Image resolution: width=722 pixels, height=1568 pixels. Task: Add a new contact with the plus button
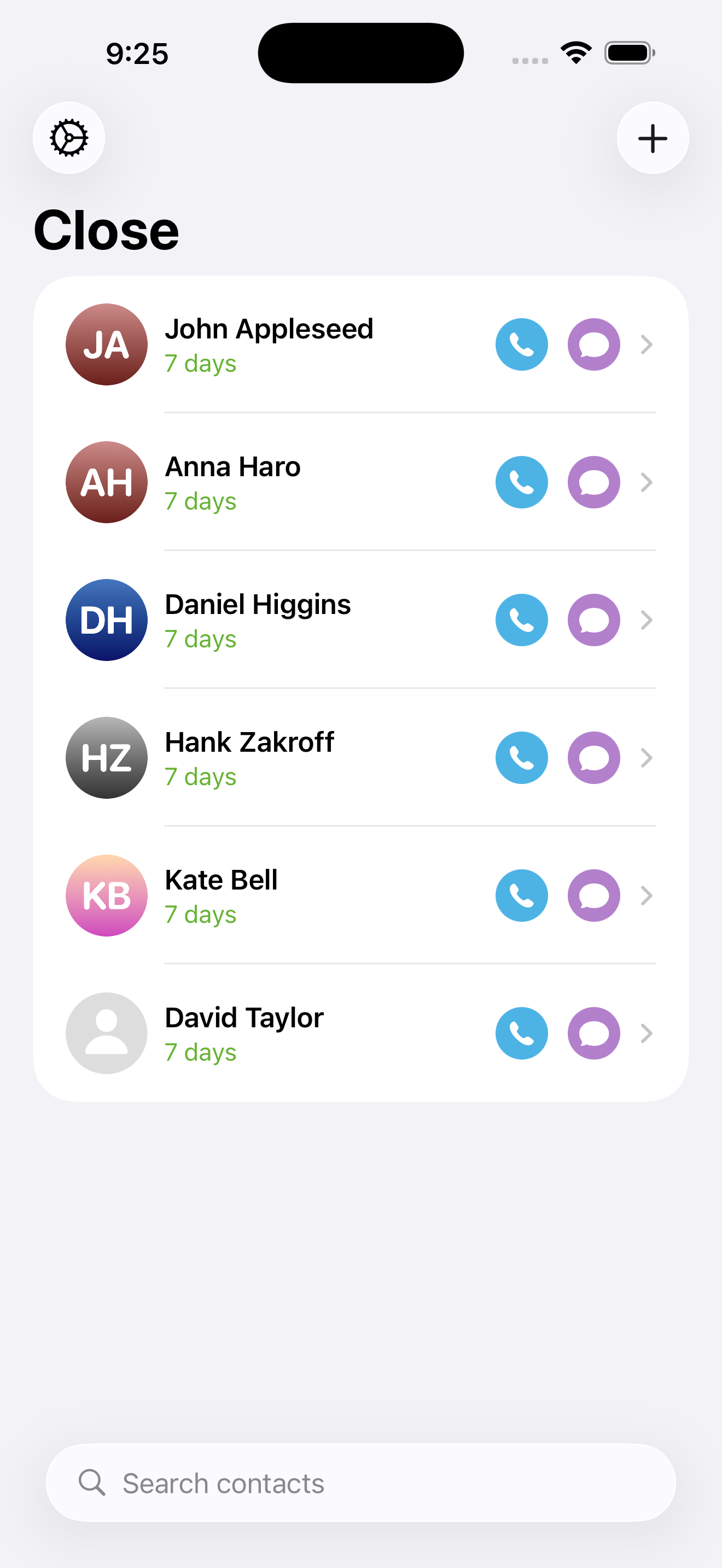(x=652, y=138)
